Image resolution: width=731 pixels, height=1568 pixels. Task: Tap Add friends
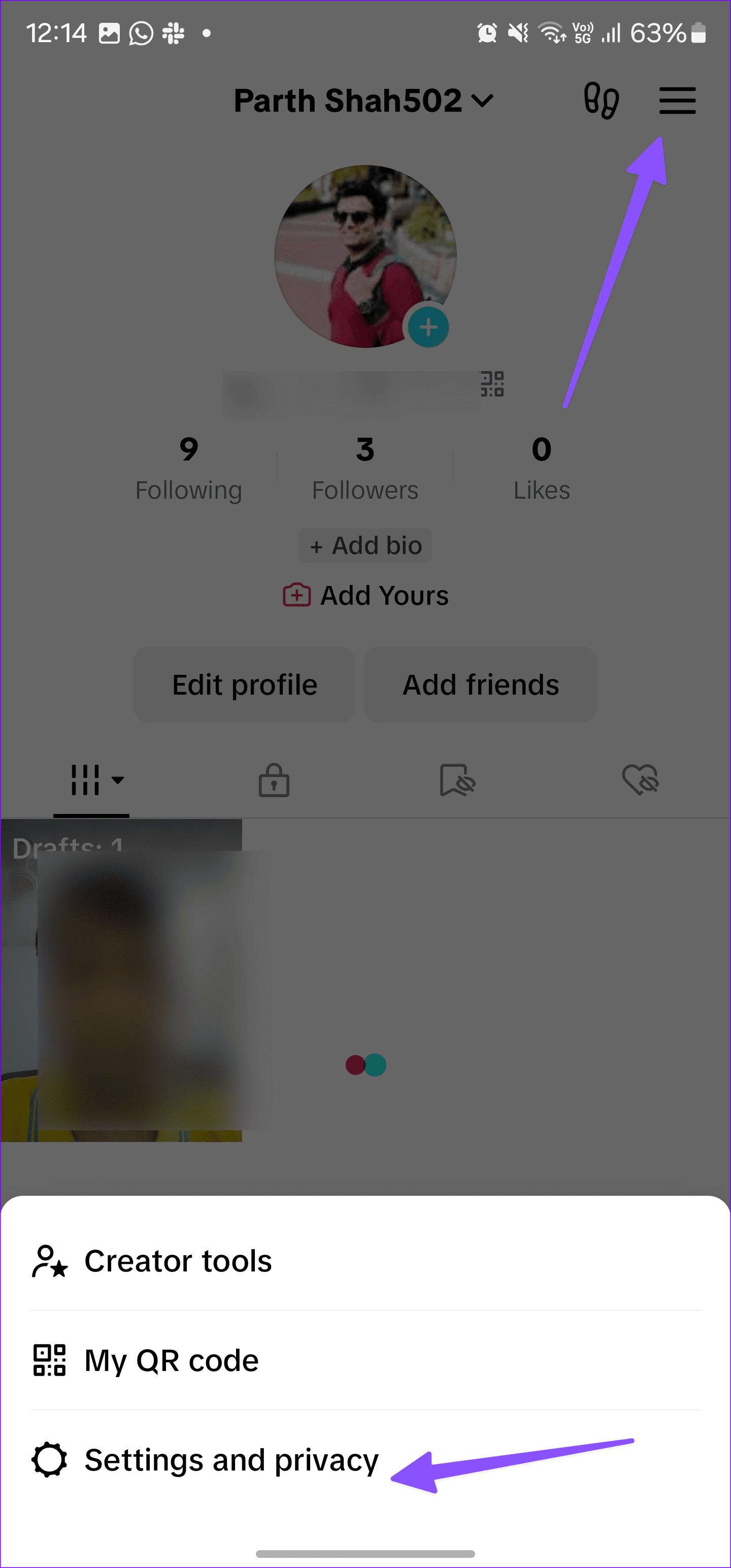coord(480,684)
